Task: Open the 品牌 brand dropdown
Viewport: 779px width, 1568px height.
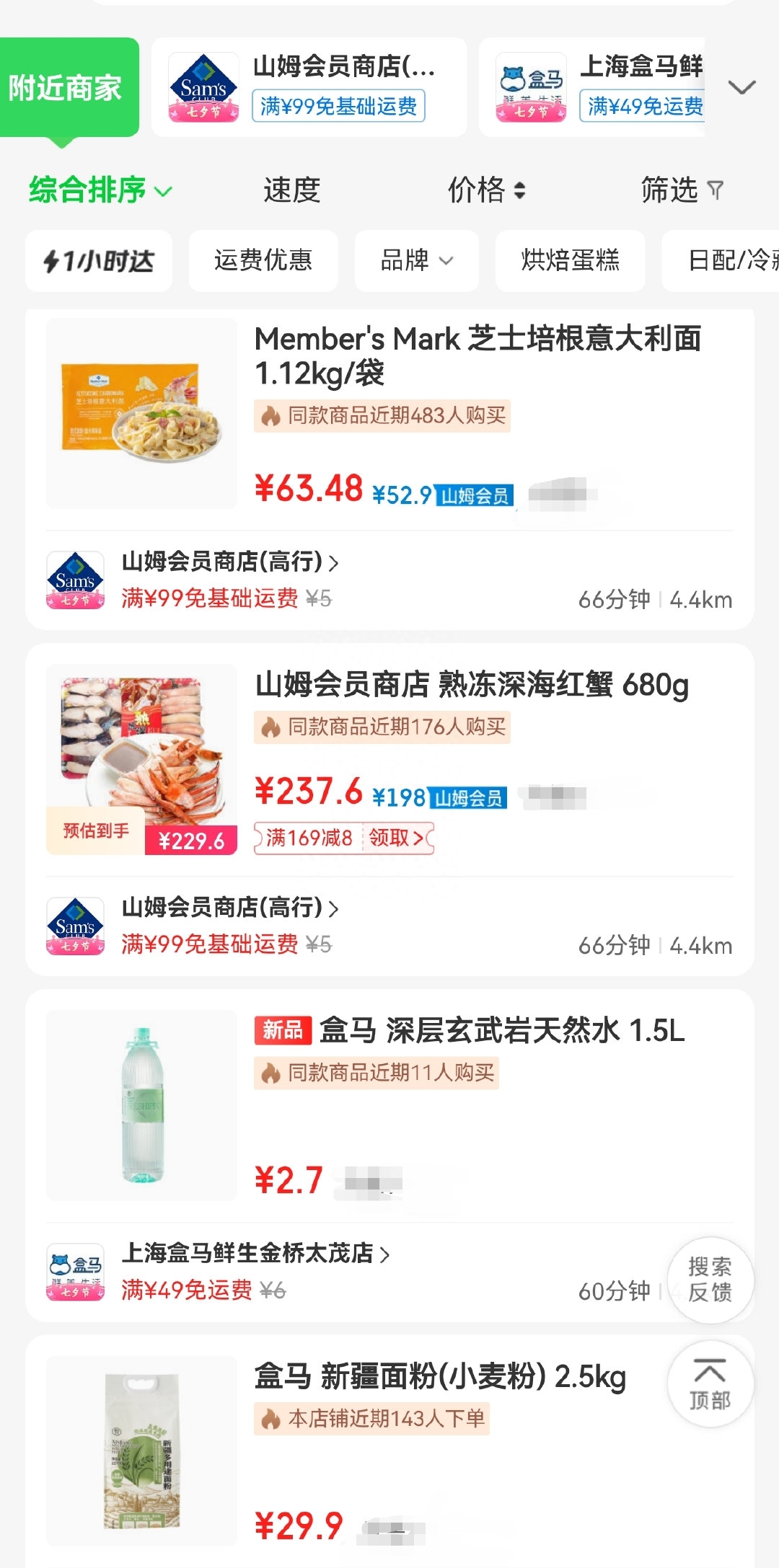Action: point(417,261)
